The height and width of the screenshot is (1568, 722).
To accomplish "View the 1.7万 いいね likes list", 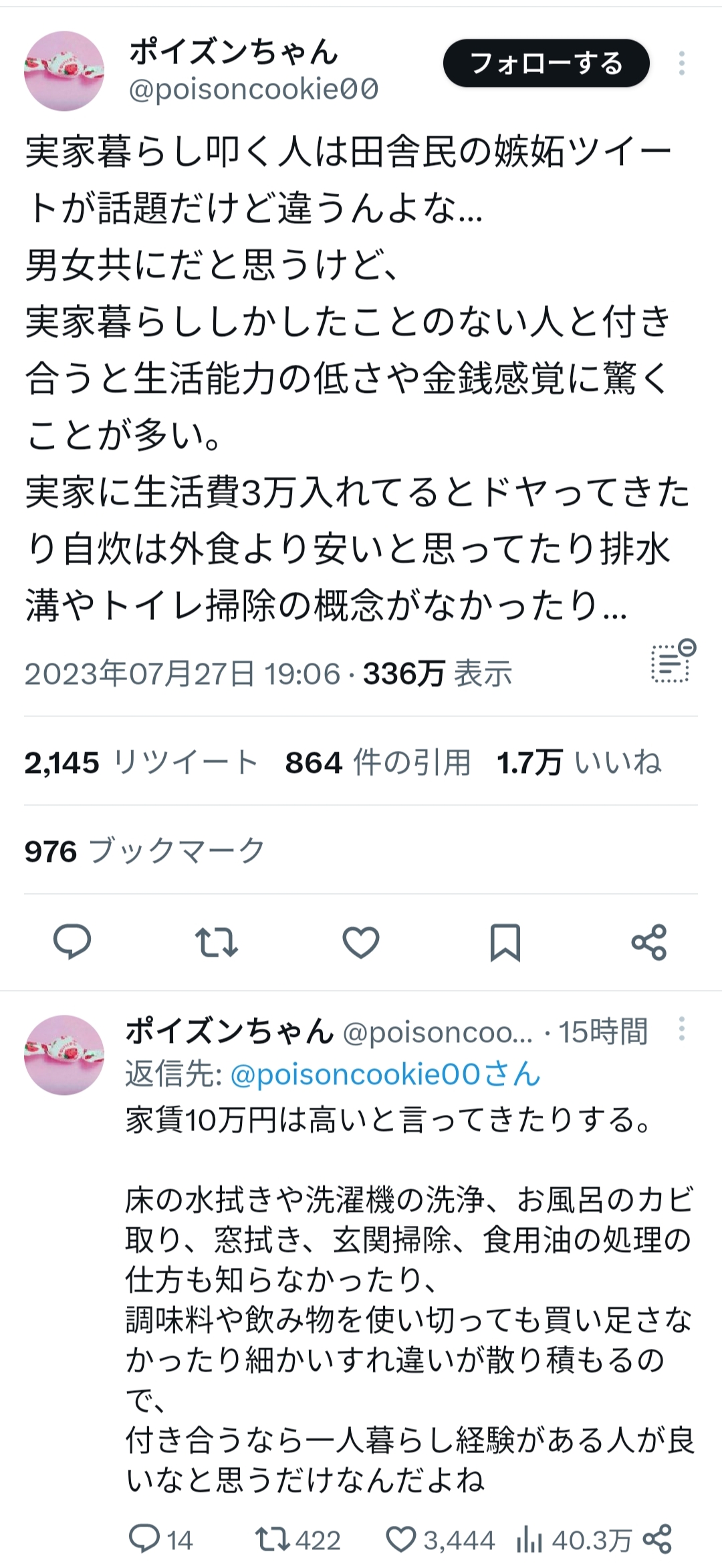I will coord(579,762).
